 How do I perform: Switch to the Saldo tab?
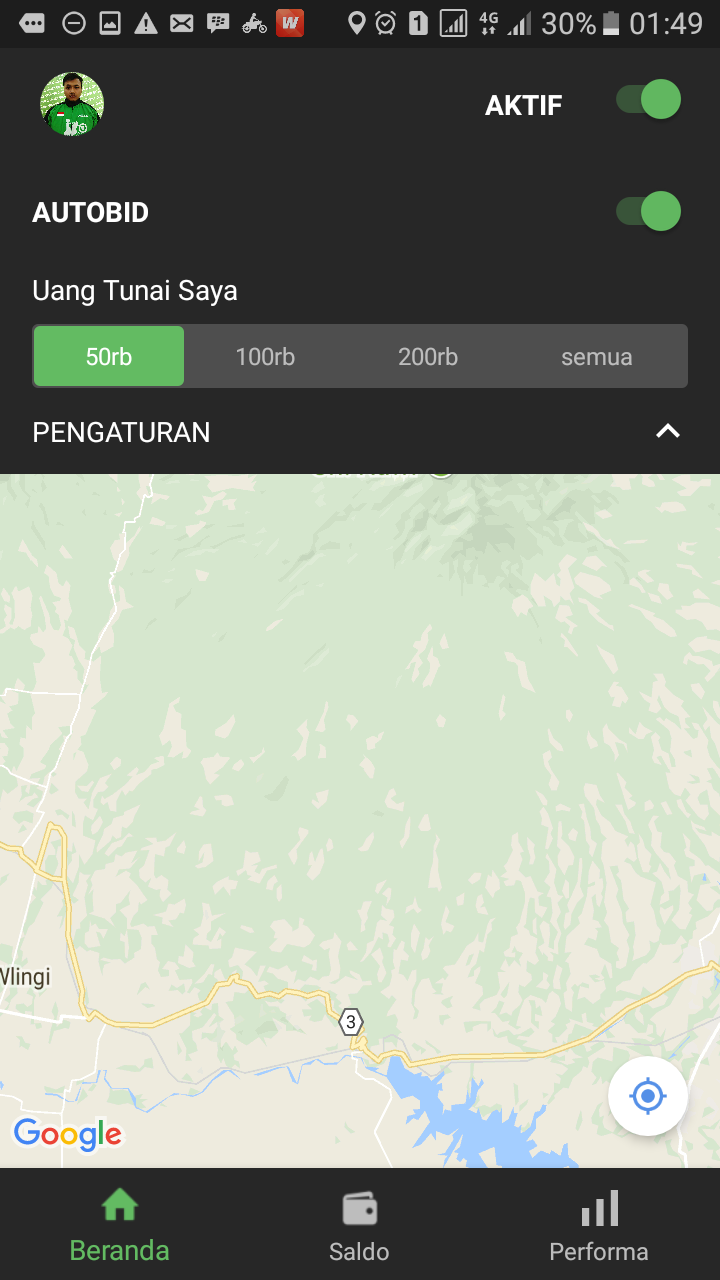(359, 1225)
